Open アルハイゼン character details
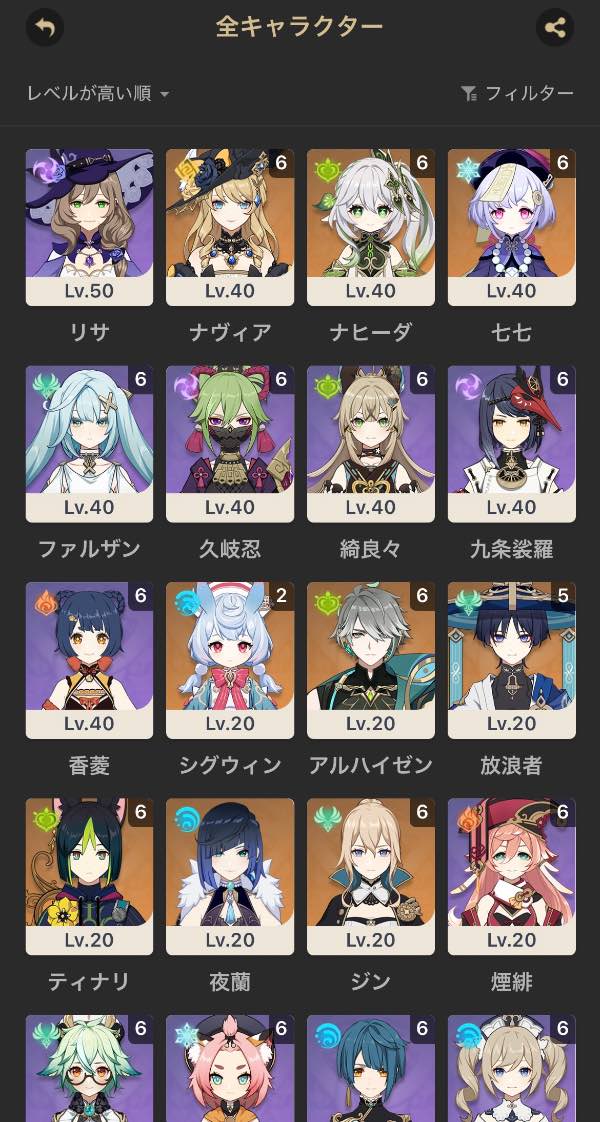 (371, 660)
